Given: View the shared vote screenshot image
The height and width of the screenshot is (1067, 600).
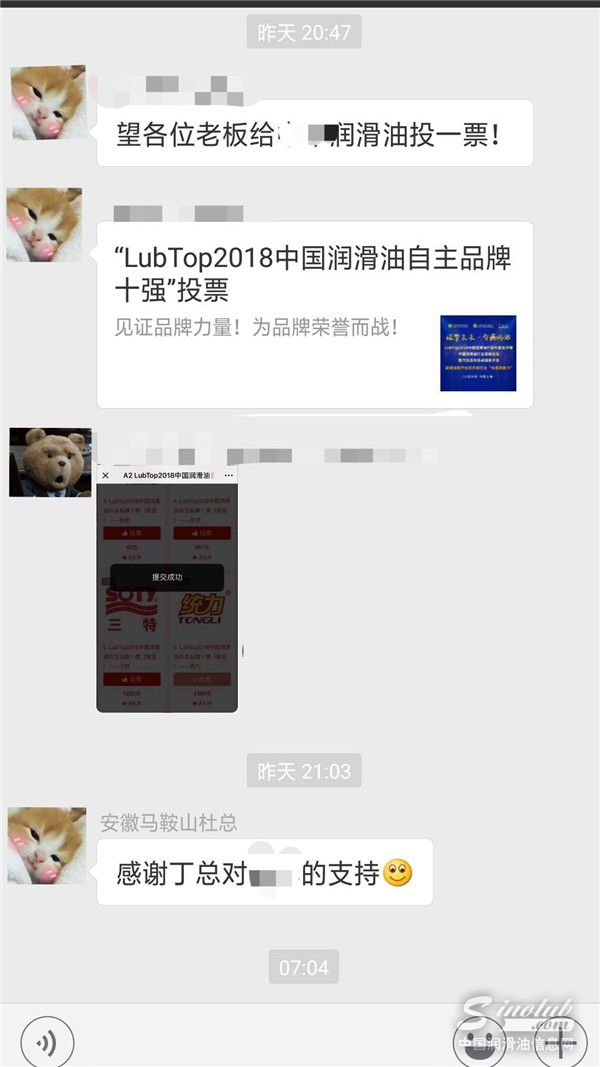Looking at the screenshot, I should [x=167, y=588].
